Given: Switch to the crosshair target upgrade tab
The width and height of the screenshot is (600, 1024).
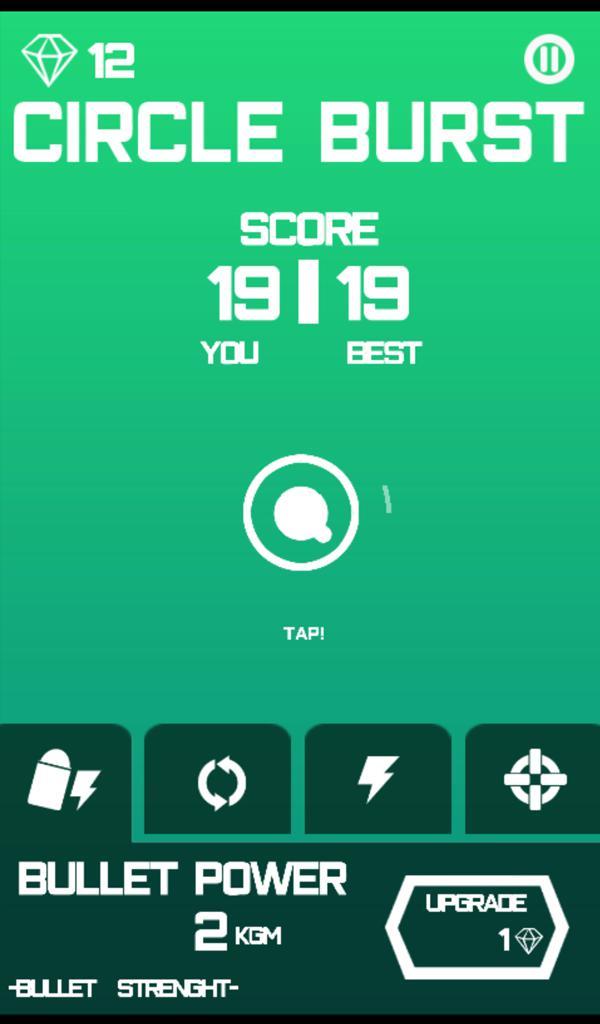Looking at the screenshot, I should (x=534, y=779).
